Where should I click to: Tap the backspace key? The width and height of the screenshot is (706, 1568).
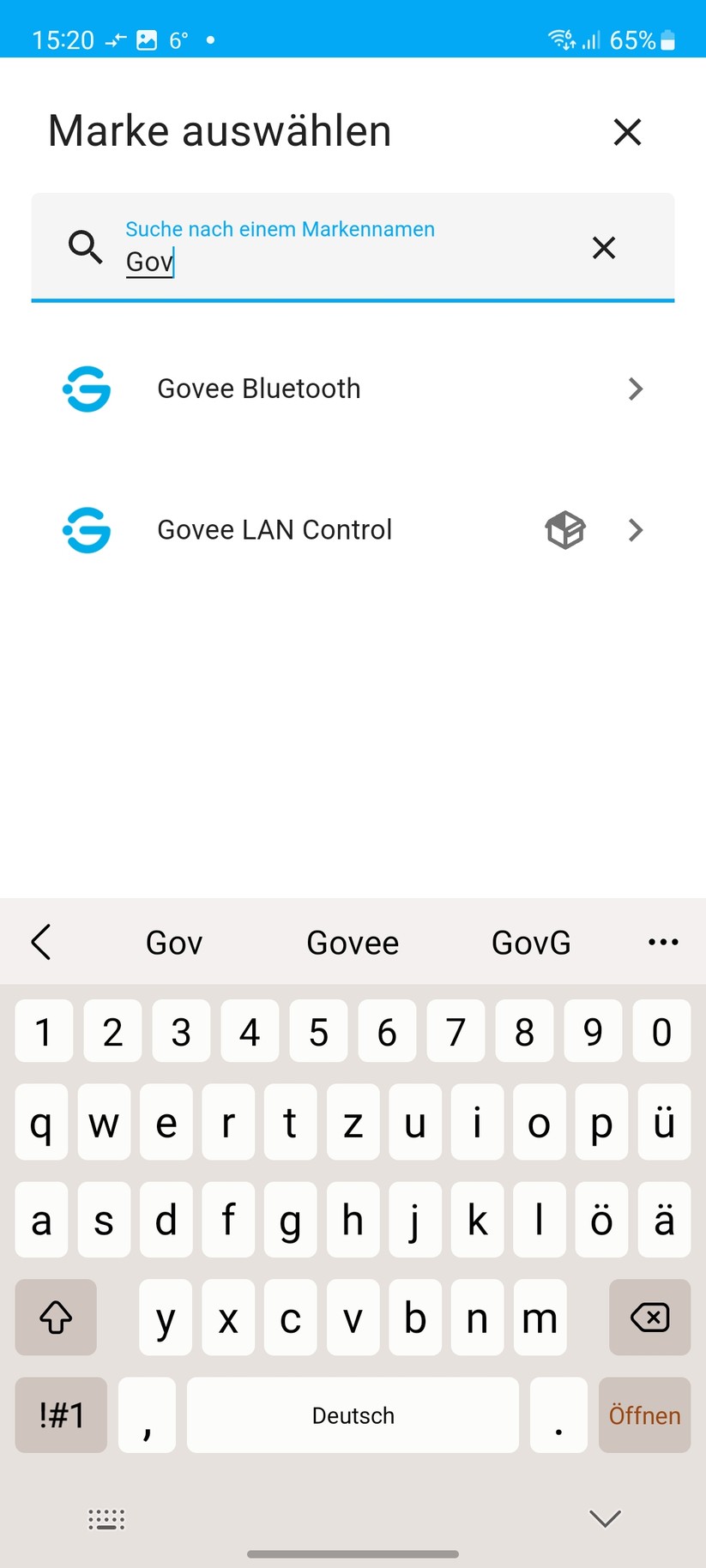649,1318
